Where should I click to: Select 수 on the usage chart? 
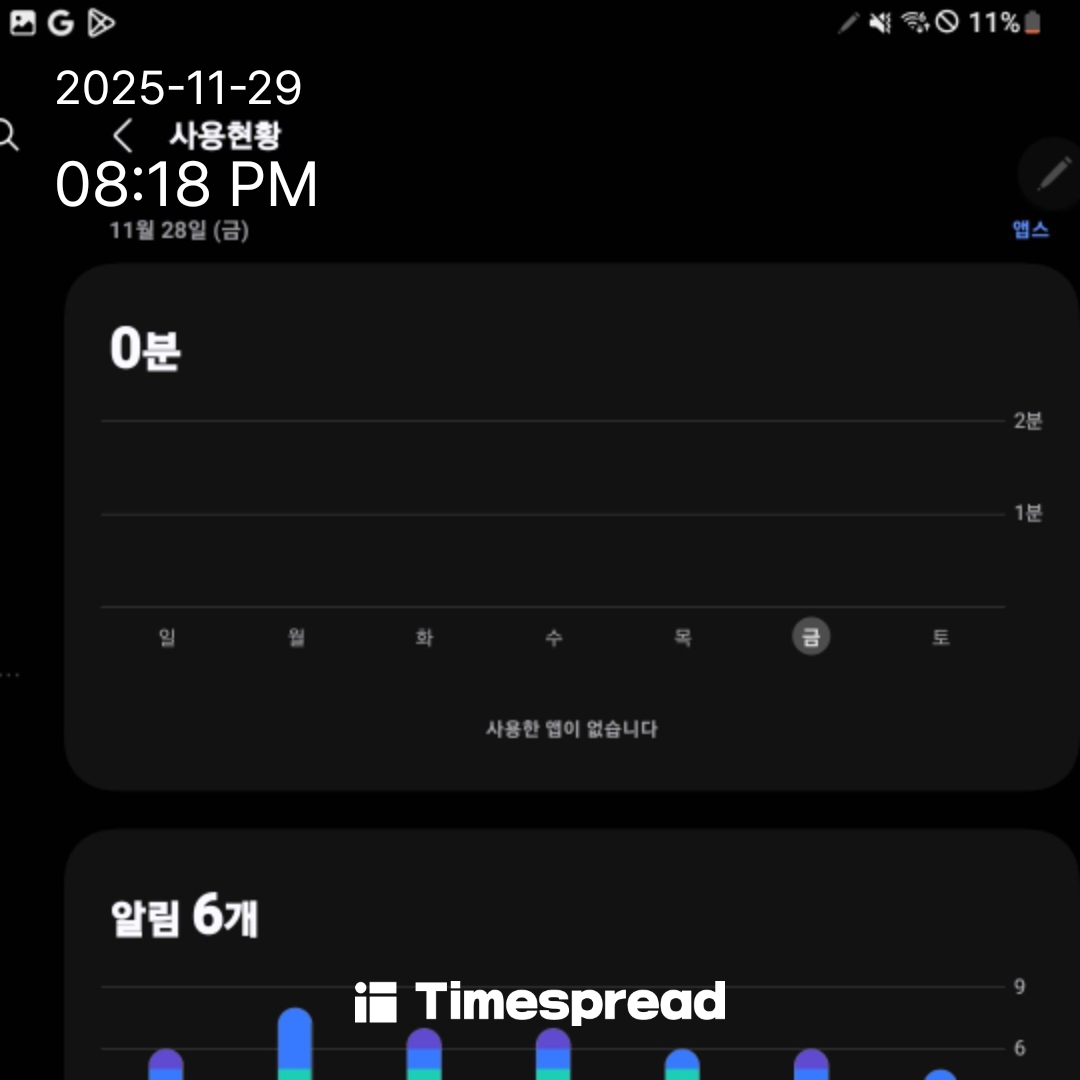point(554,637)
